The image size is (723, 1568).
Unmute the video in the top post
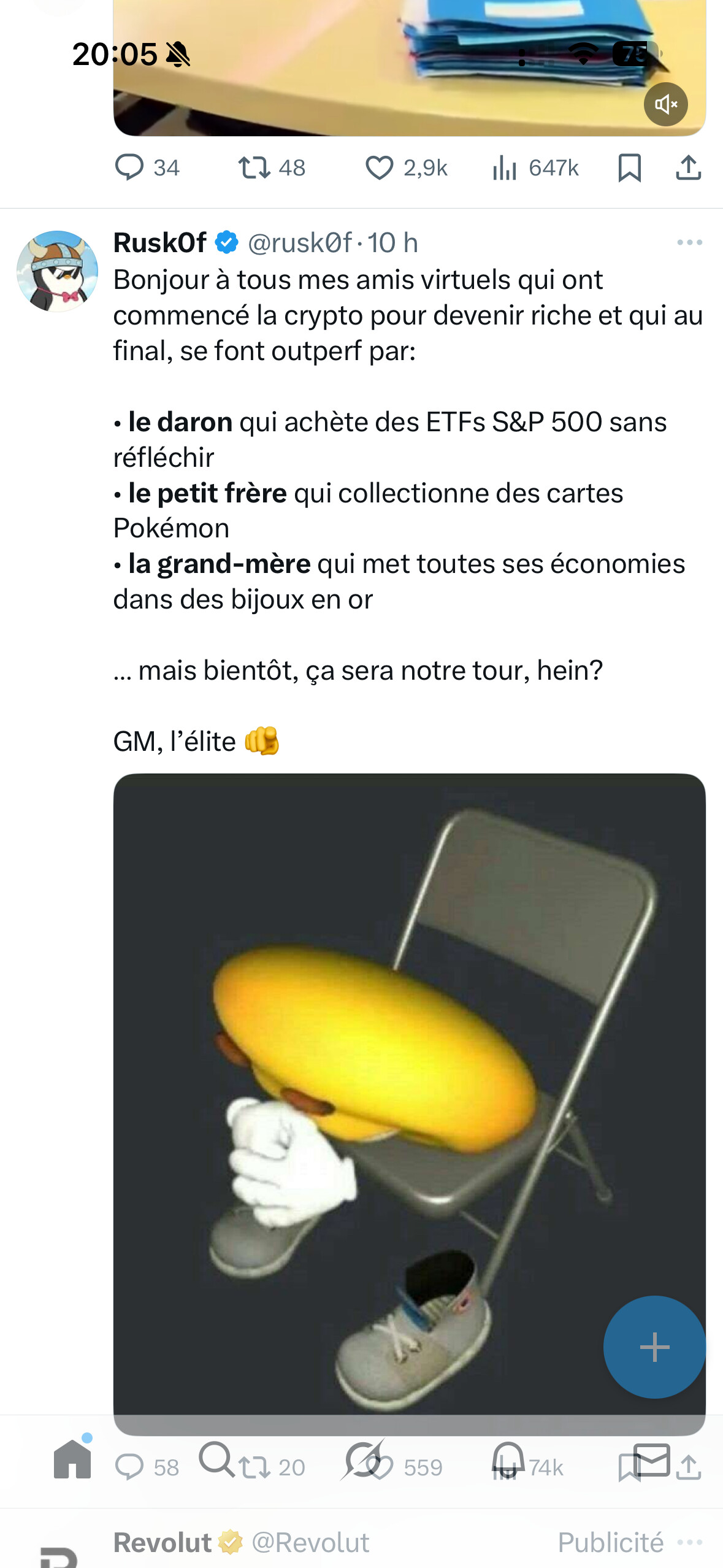tap(665, 104)
